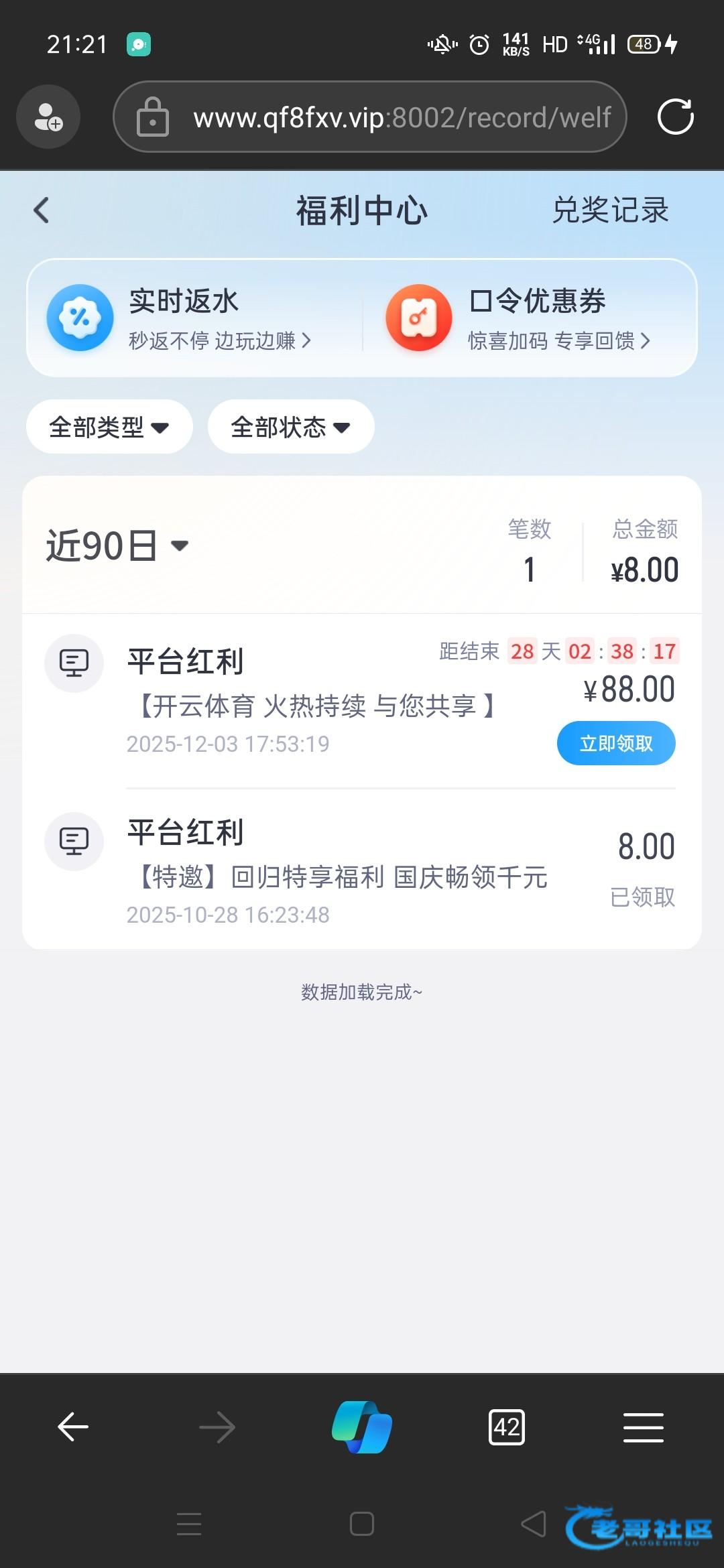This screenshot has width=724, height=1568.
Task: Go to the system home screen
Action: tap(362, 1524)
